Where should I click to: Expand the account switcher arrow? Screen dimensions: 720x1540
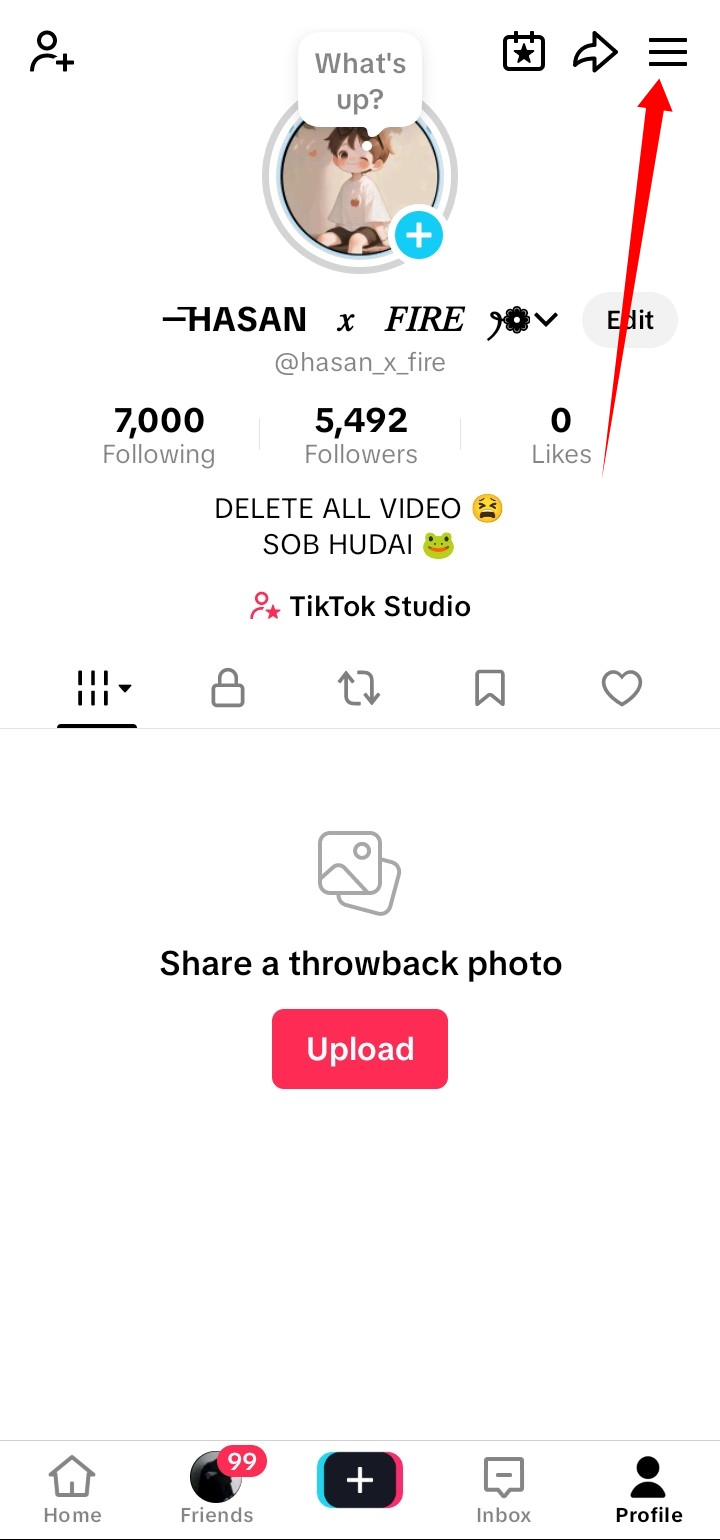tap(546, 320)
